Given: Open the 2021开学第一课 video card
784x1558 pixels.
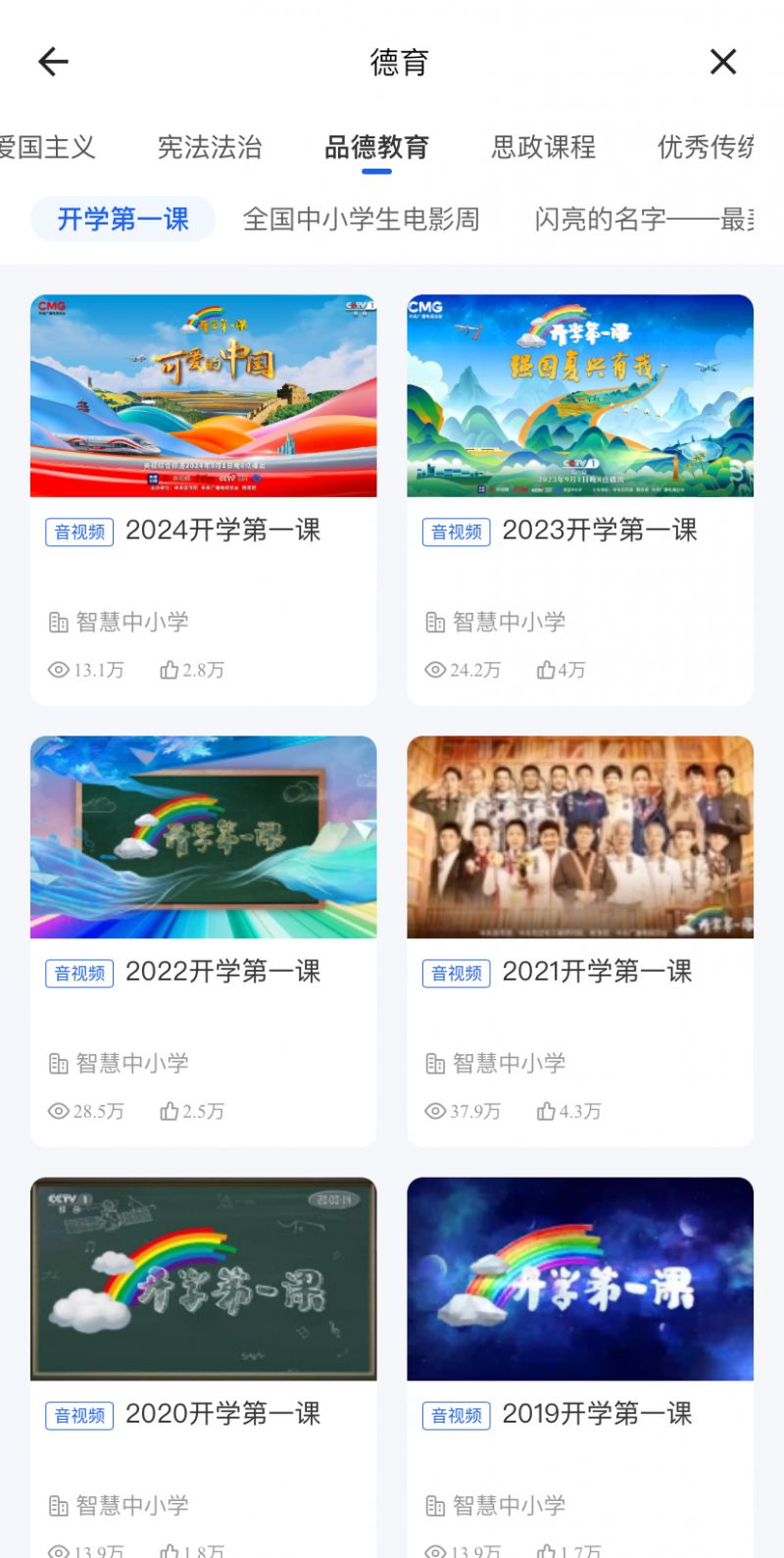Looking at the screenshot, I should point(580,940).
